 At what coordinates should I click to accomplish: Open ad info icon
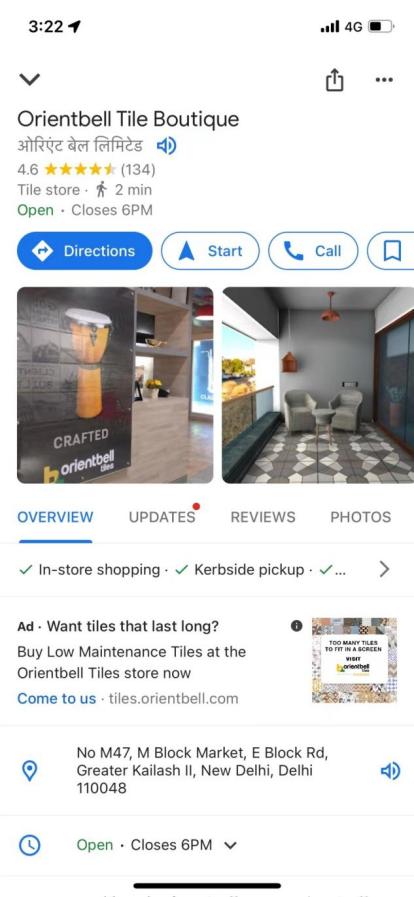click(x=296, y=626)
